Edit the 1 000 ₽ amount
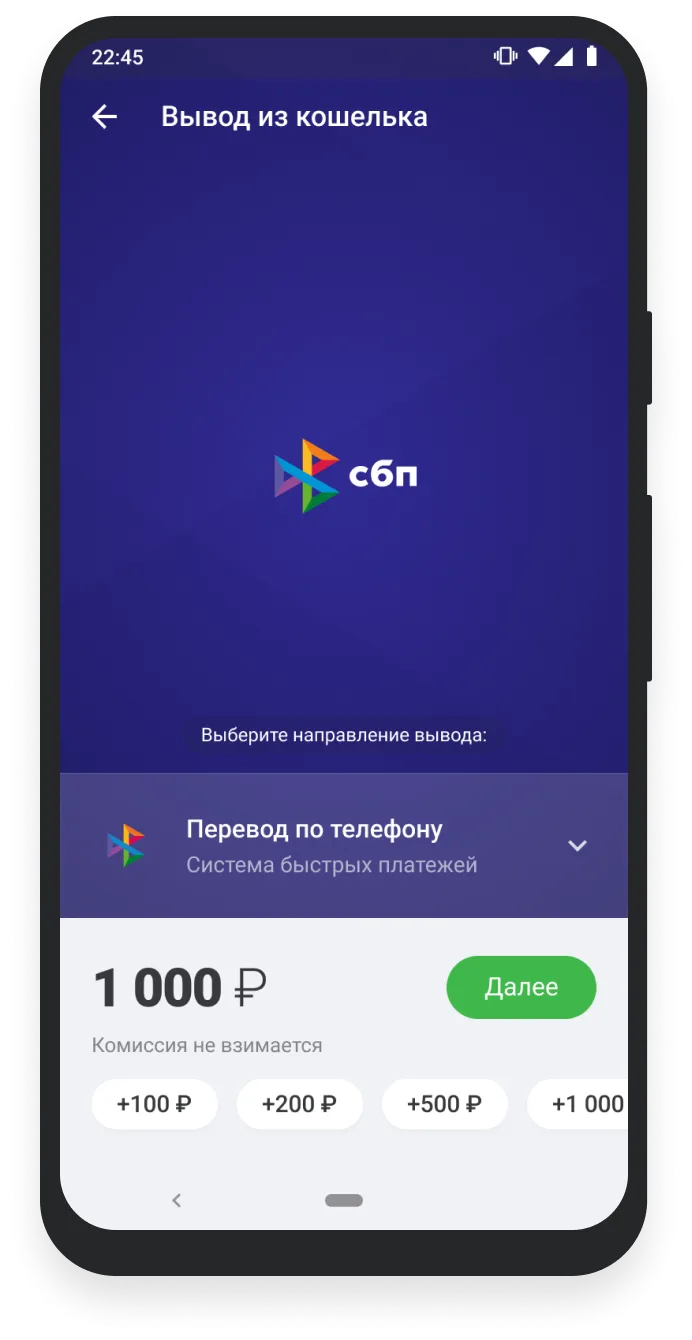The width and height of the screenshot is (692, 1340). click(180, 989)
